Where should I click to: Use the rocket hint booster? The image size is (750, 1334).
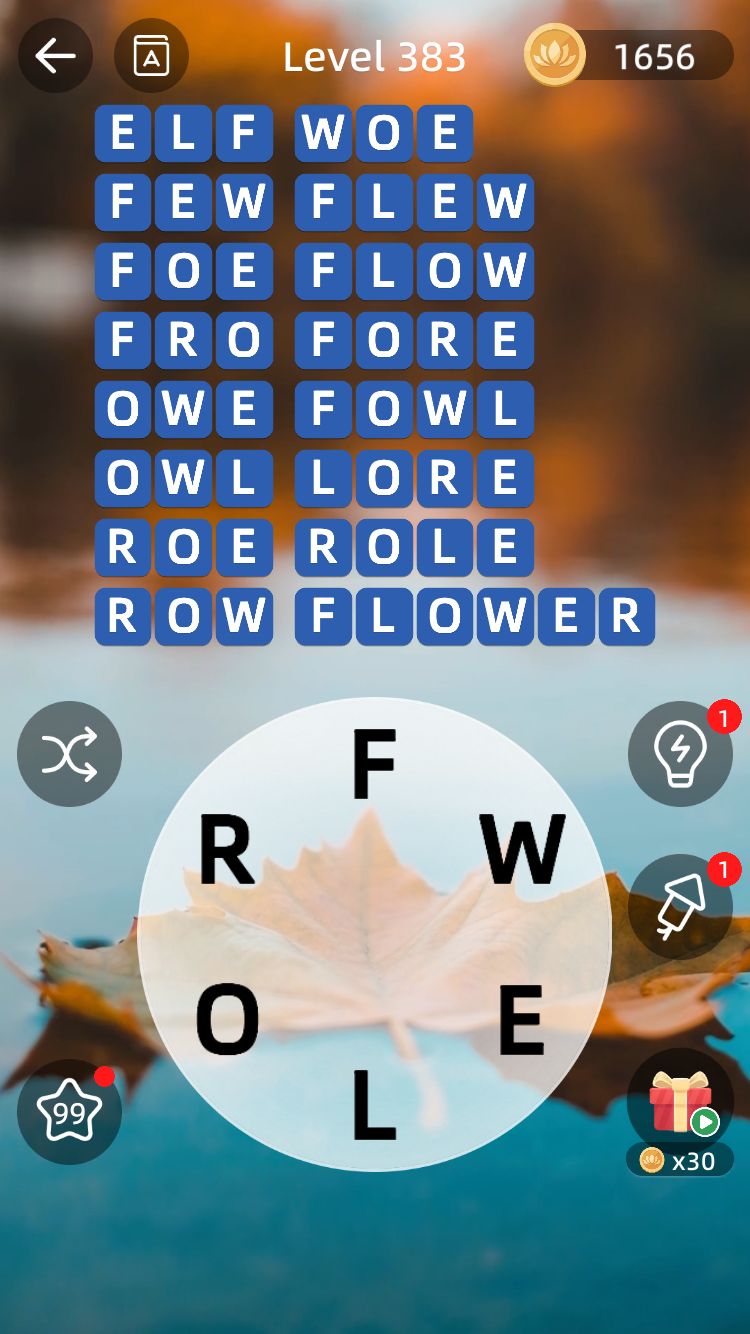pos(680,906)
